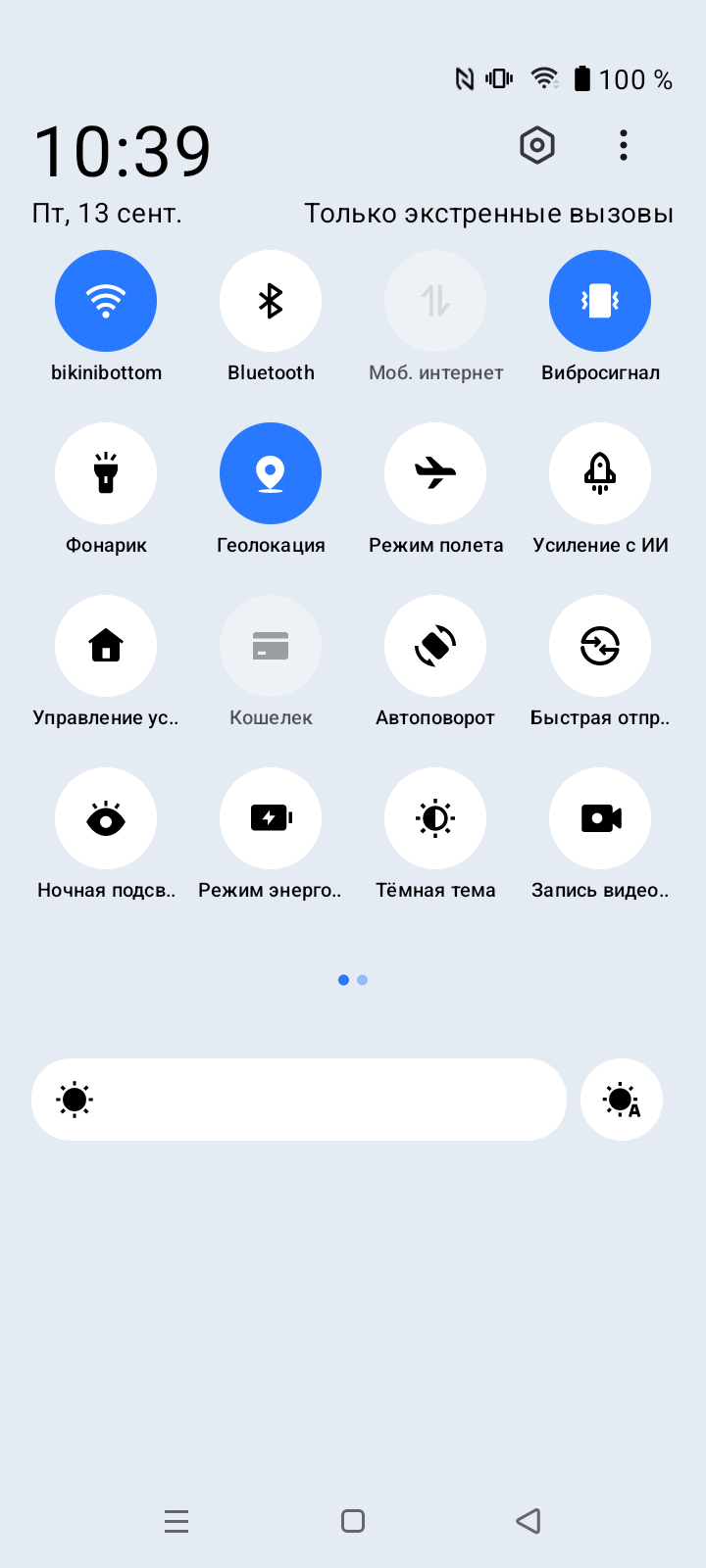706x1568 pixels.
Task: Enable Режим полета airplane mode
Action: tap(435, 473)
